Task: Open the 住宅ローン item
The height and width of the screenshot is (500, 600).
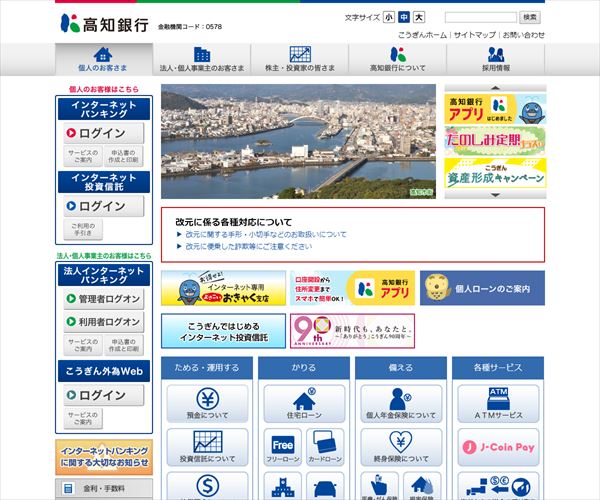Action: 305,403
